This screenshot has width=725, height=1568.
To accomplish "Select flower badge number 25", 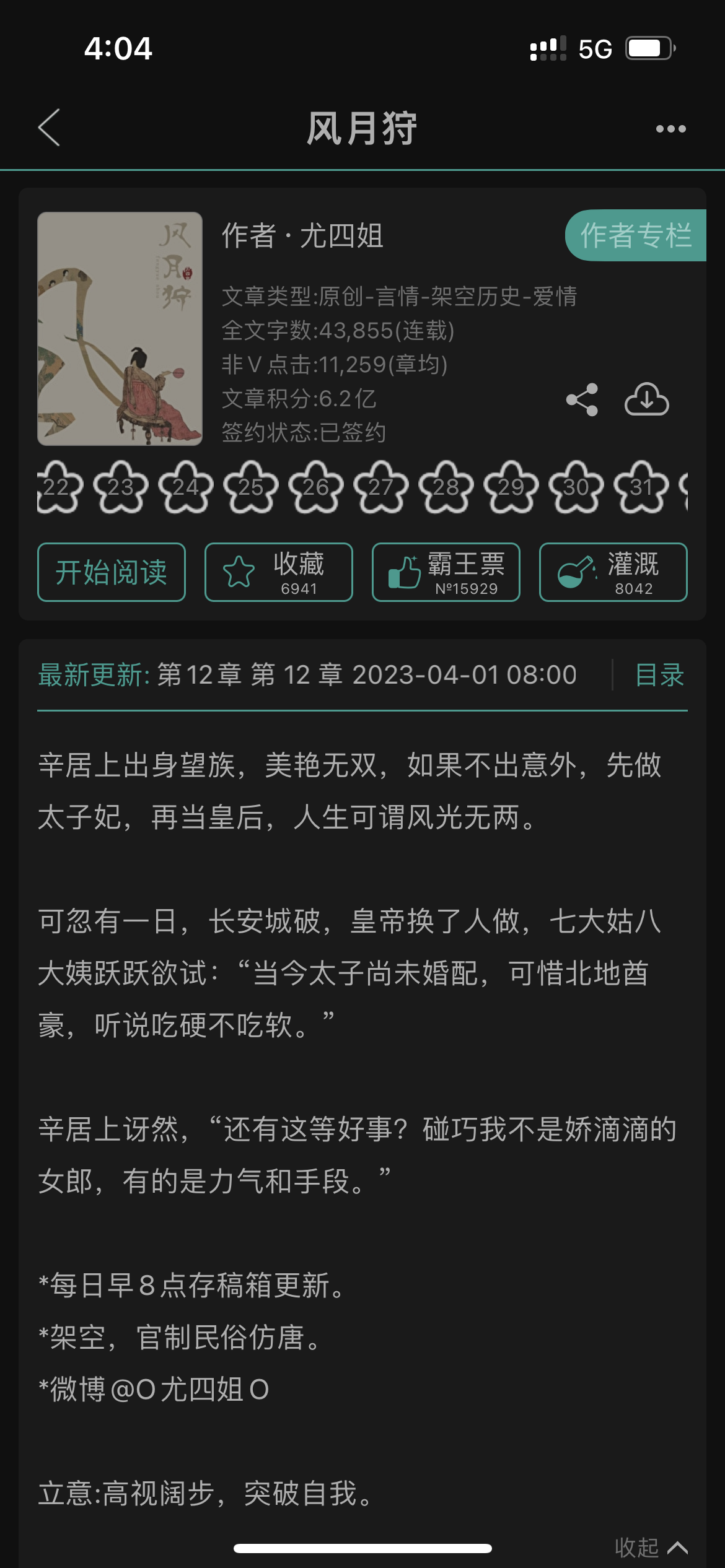I will [251, 487].
